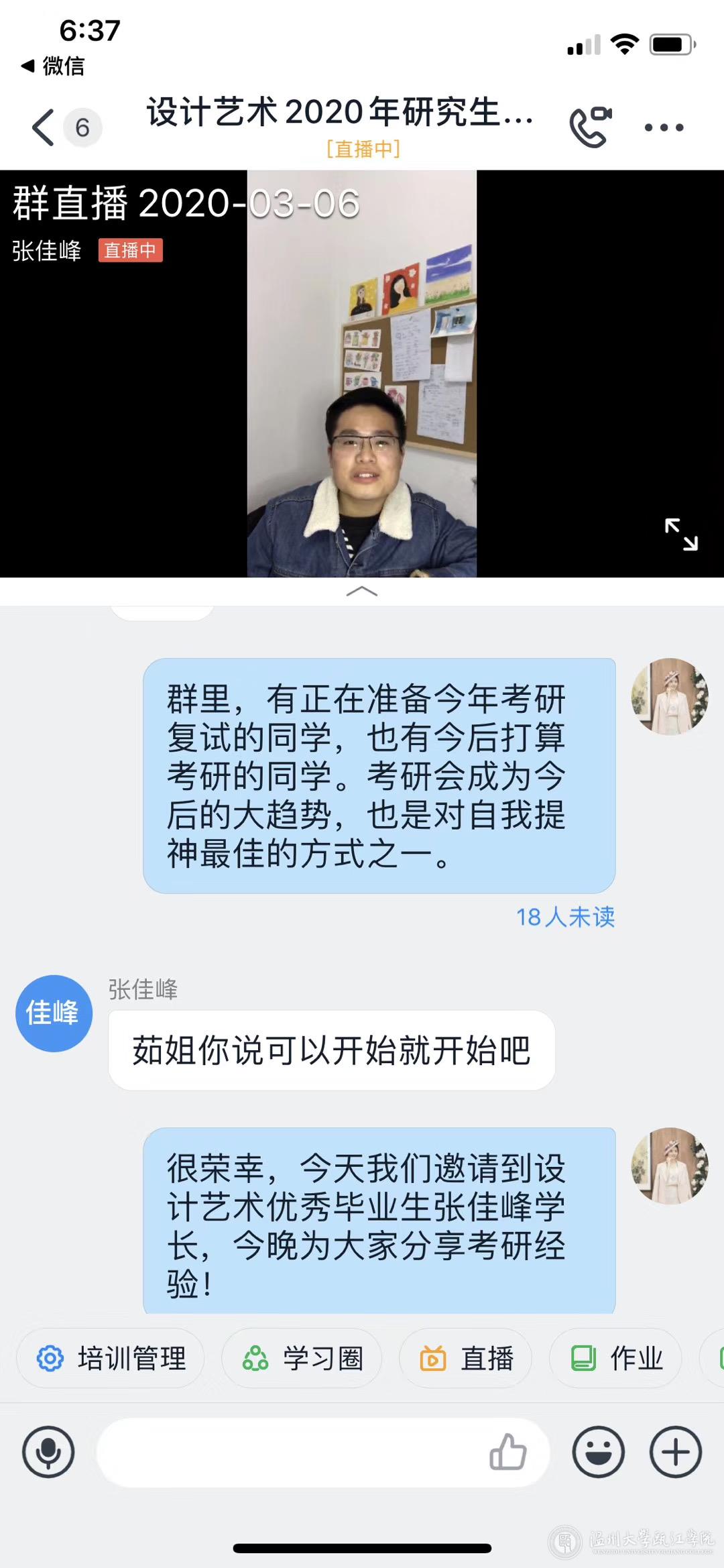View the 18人未读 unread list
Screen dimensions: 724x1568
565,917
